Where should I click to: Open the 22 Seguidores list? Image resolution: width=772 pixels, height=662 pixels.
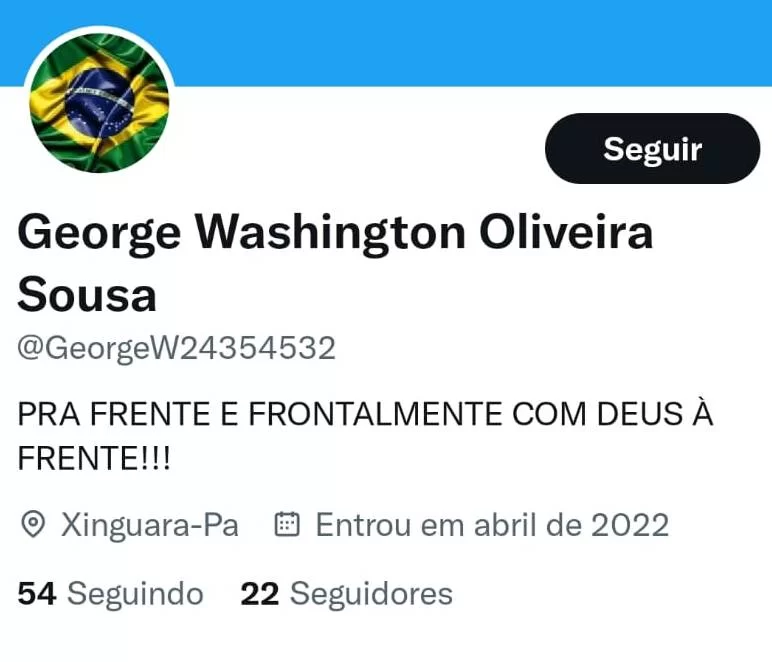click(x=346, y=594)
